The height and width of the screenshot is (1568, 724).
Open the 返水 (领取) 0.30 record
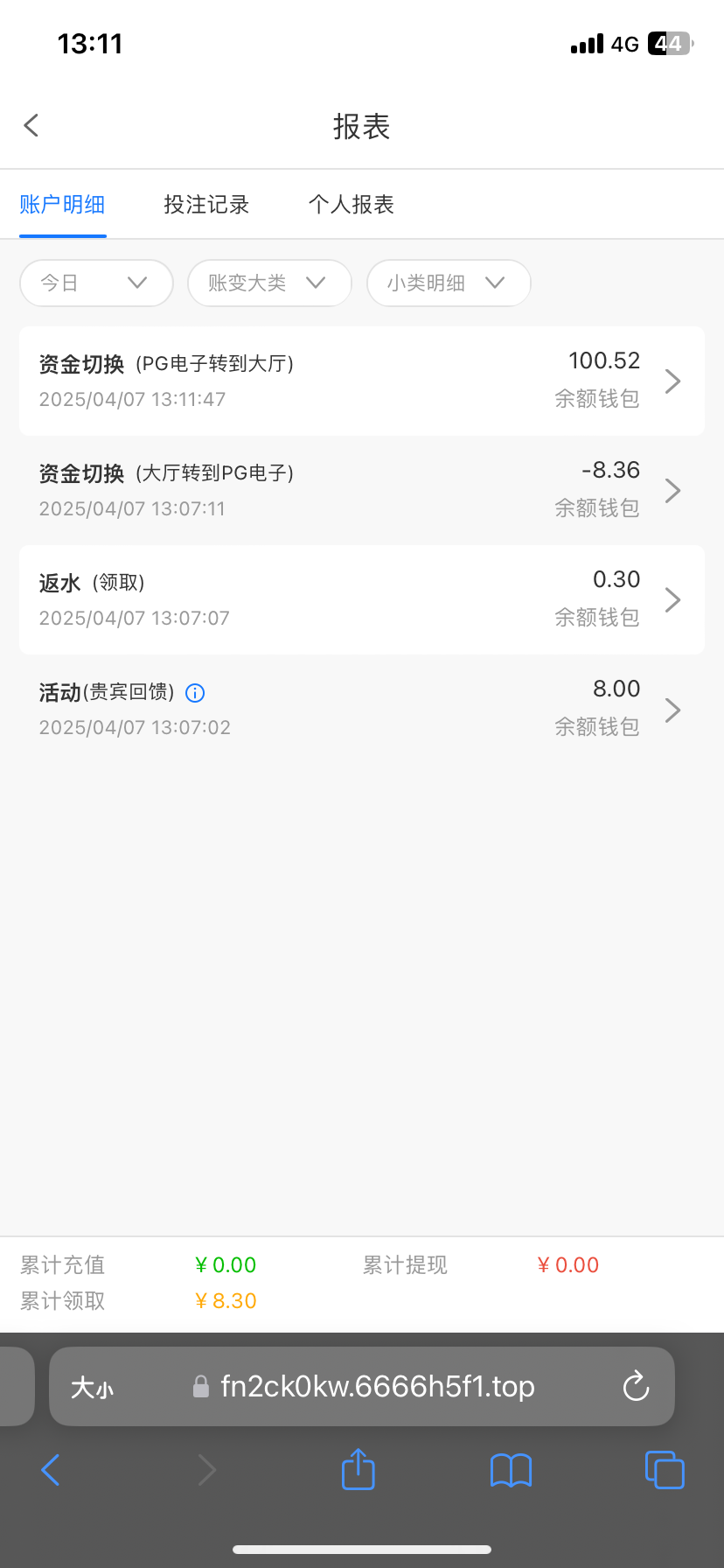click(x=361, y=599)
